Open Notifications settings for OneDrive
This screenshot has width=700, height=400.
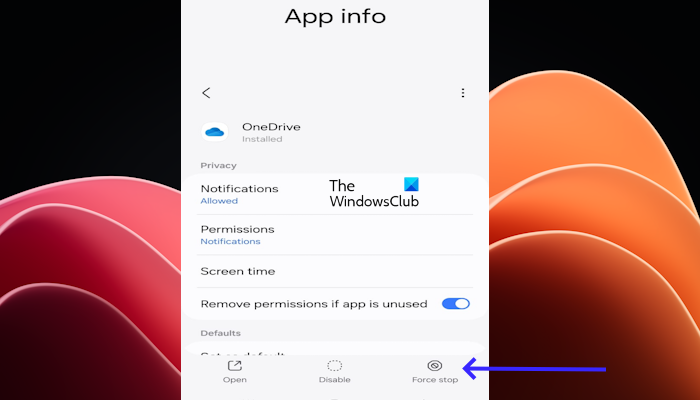tap(240, 193)
